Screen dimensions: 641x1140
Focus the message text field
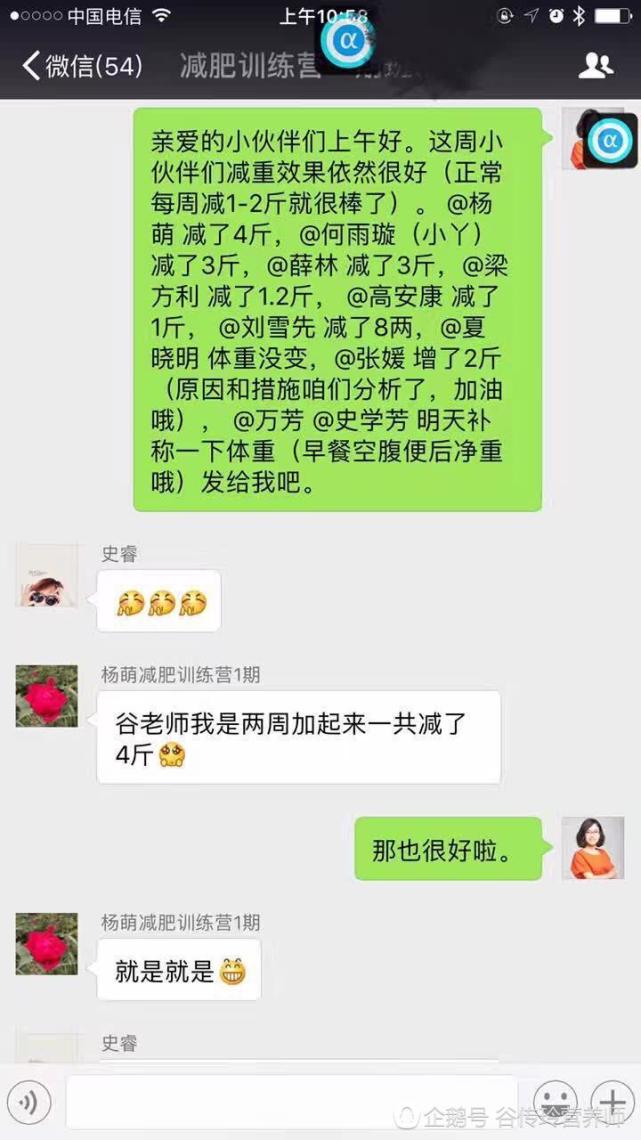pos(291,1102)
